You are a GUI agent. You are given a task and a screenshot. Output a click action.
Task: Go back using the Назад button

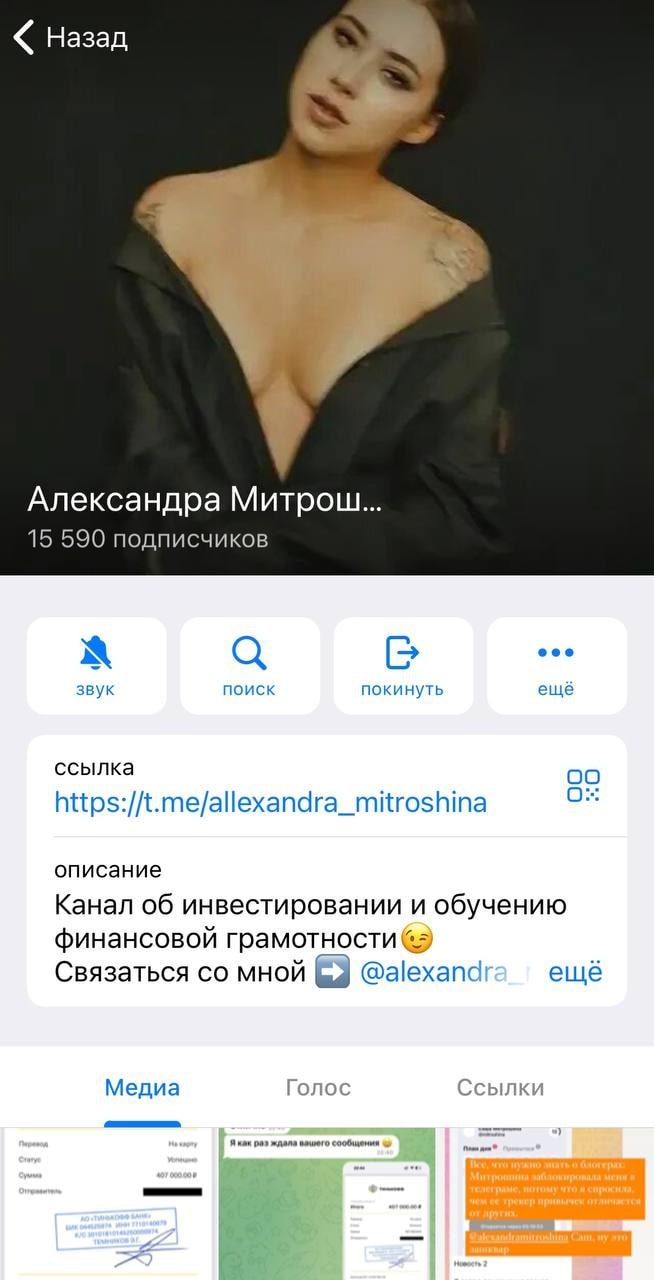point(70,38)
